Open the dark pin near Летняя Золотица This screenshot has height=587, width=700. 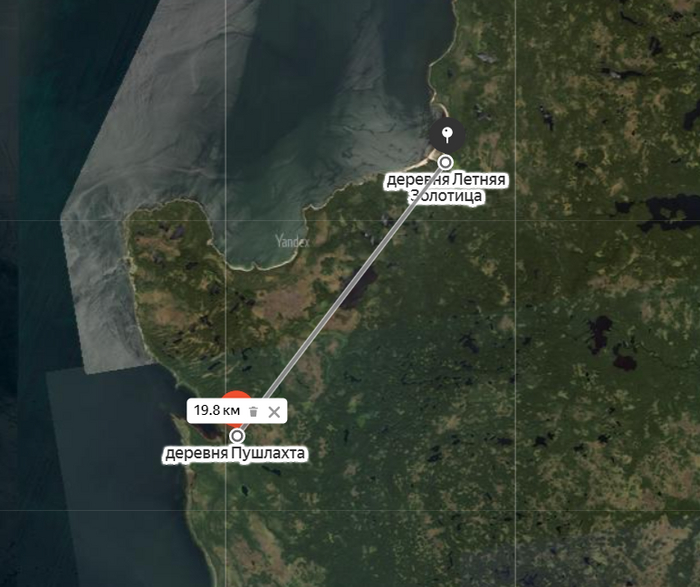(447, 133)
